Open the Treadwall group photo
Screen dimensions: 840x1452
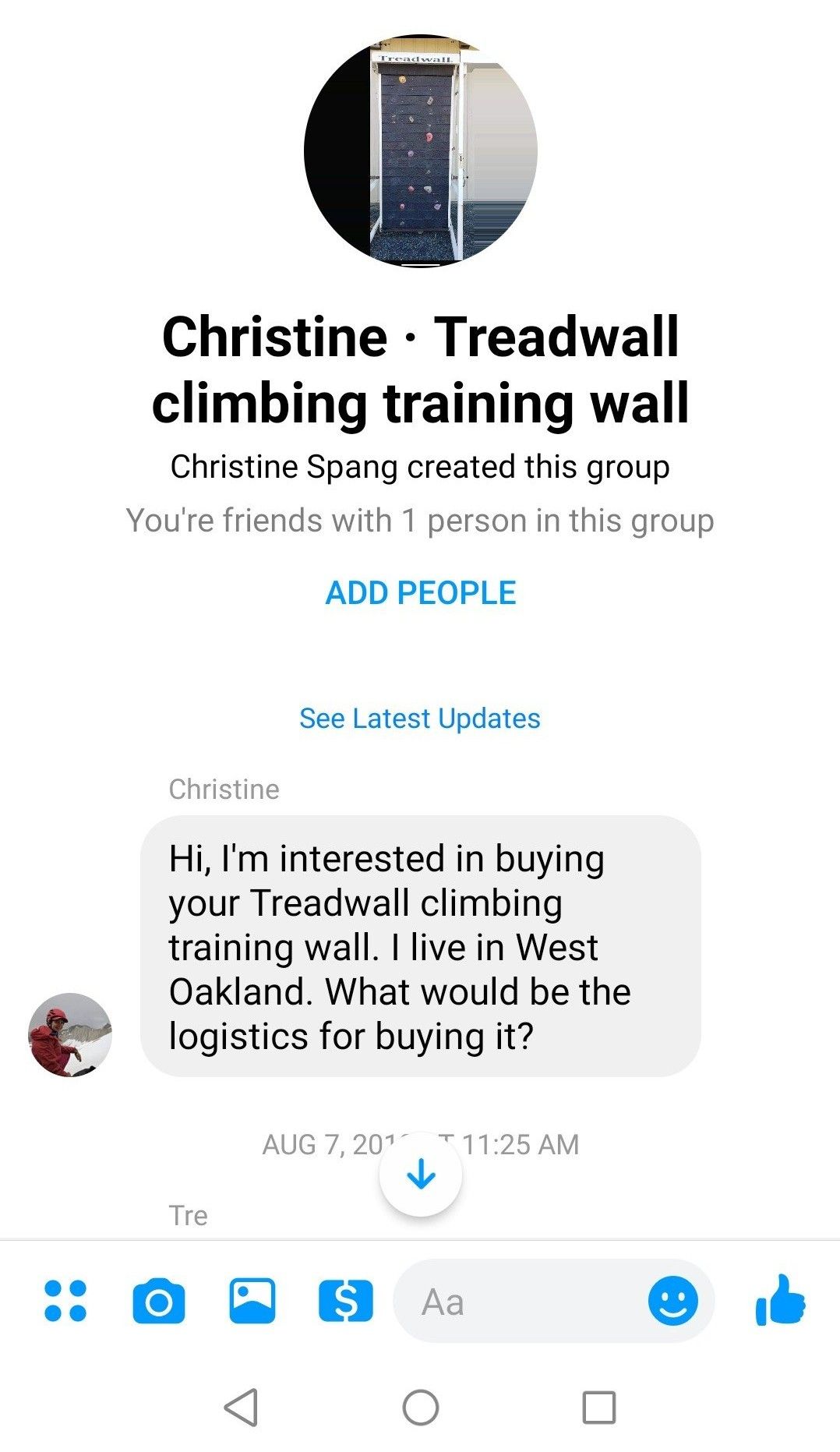coord(421,150)
